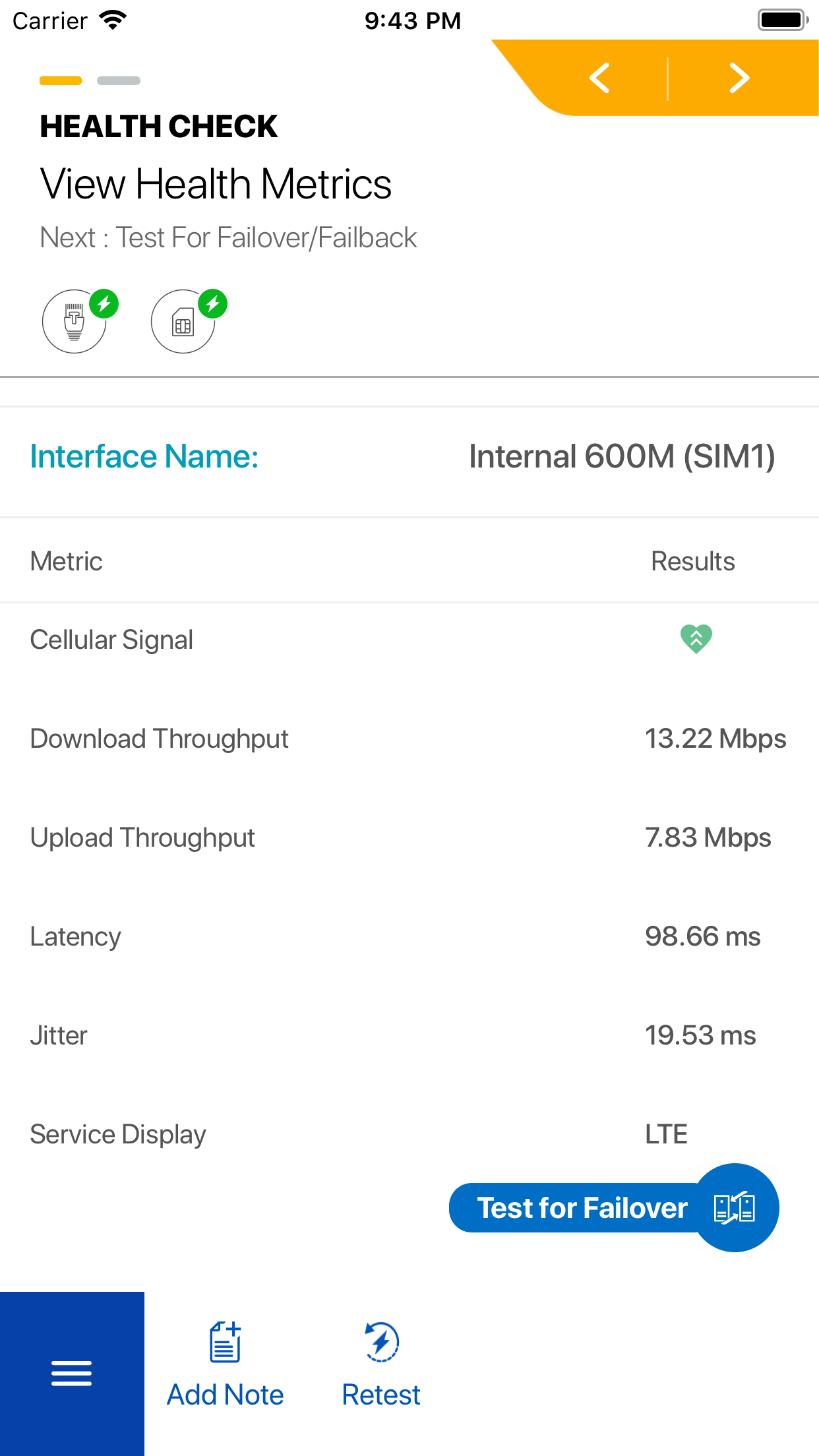Tap the Add Note icon
The width and height of the screenshot is (819, 1456).
[224, 1342]
